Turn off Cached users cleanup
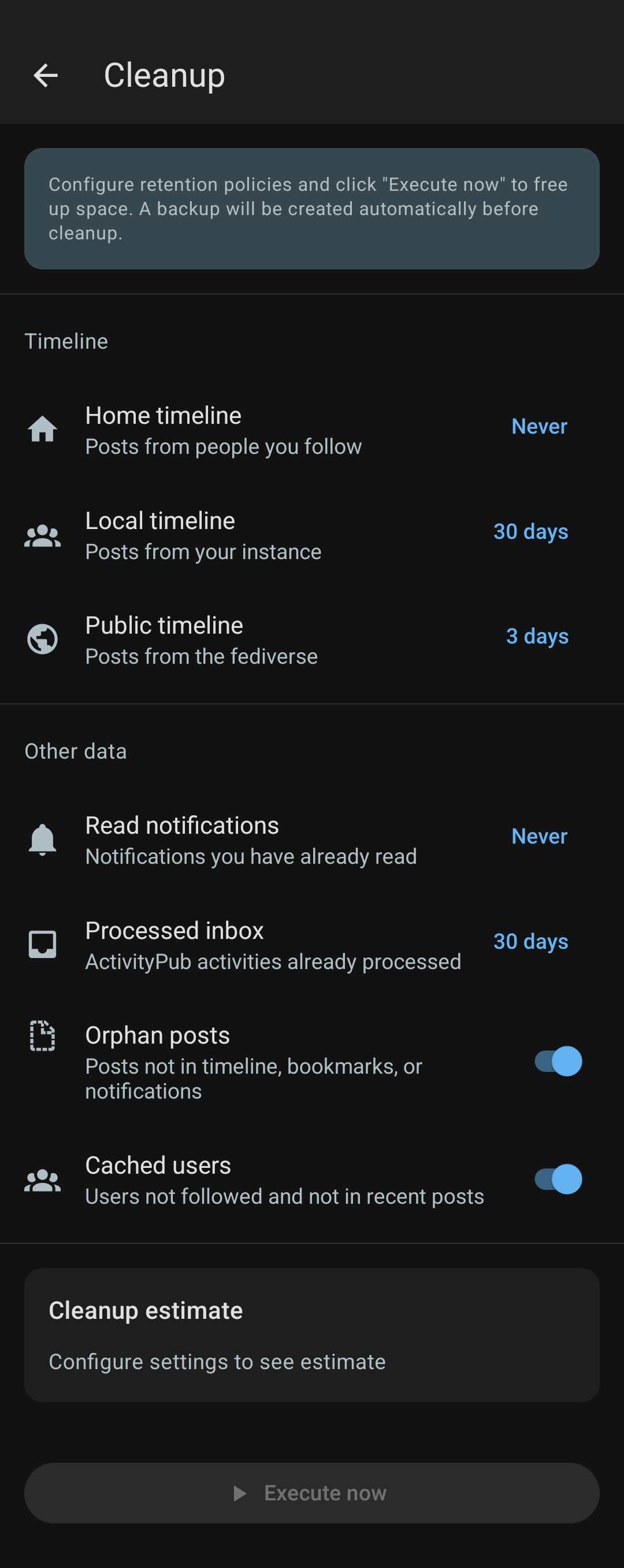The height and width of the screenshot is (1568, 624). coord(558,1179)
